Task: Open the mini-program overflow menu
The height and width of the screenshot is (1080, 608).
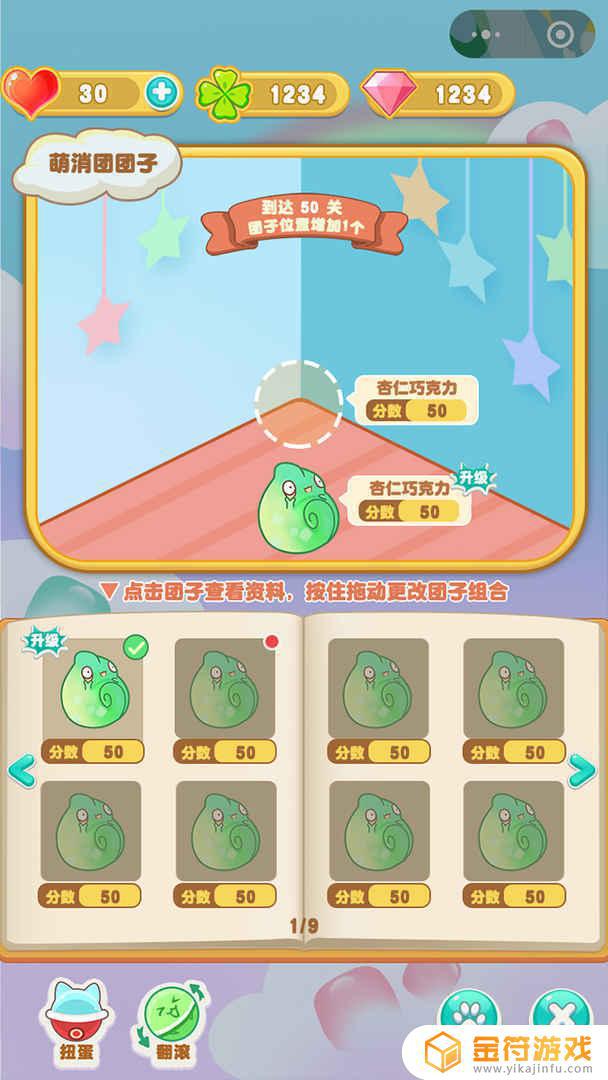Action: (x=485, y=34)
